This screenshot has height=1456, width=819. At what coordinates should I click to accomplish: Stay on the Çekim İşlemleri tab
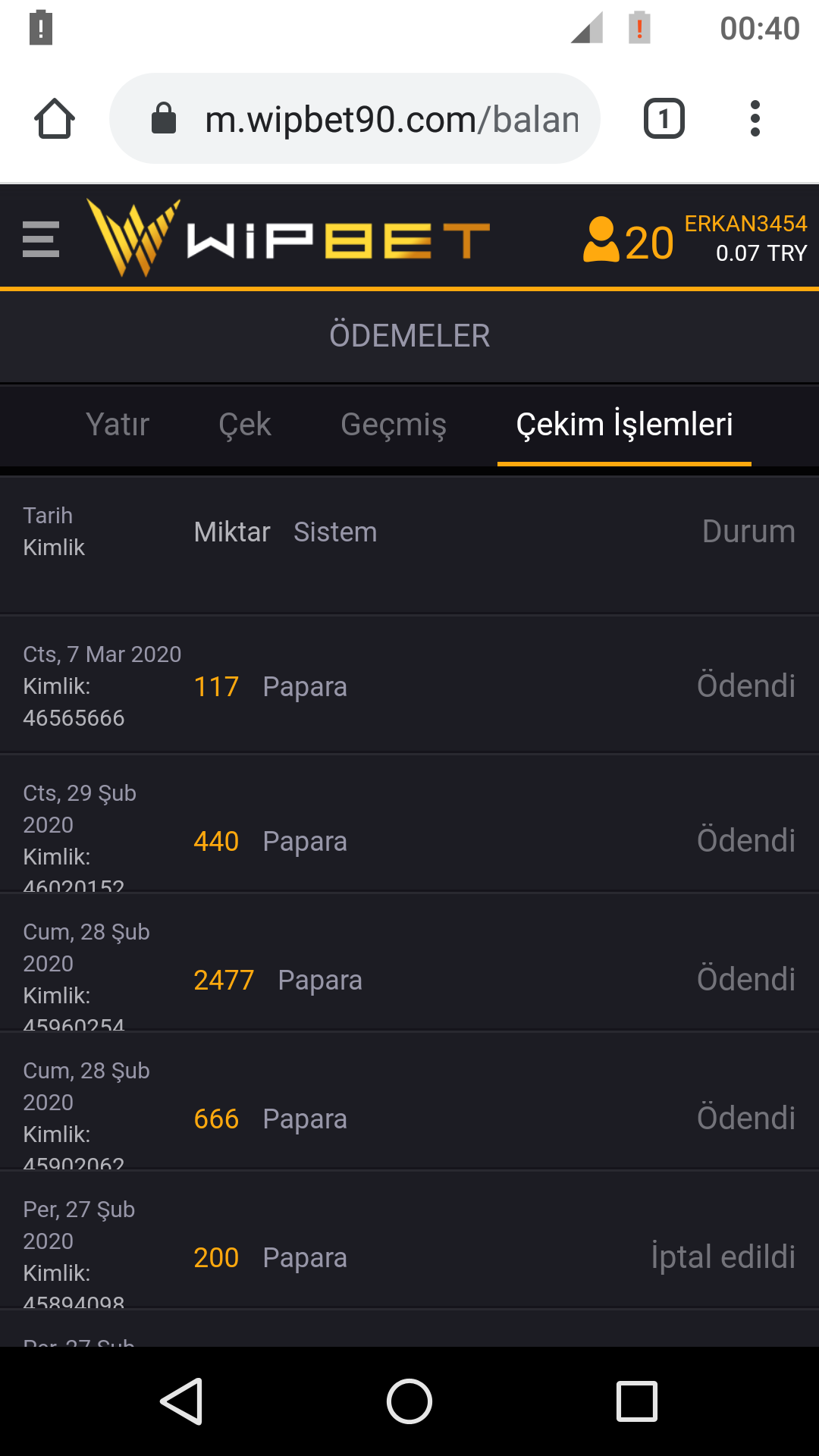click(x=624, y=425)
